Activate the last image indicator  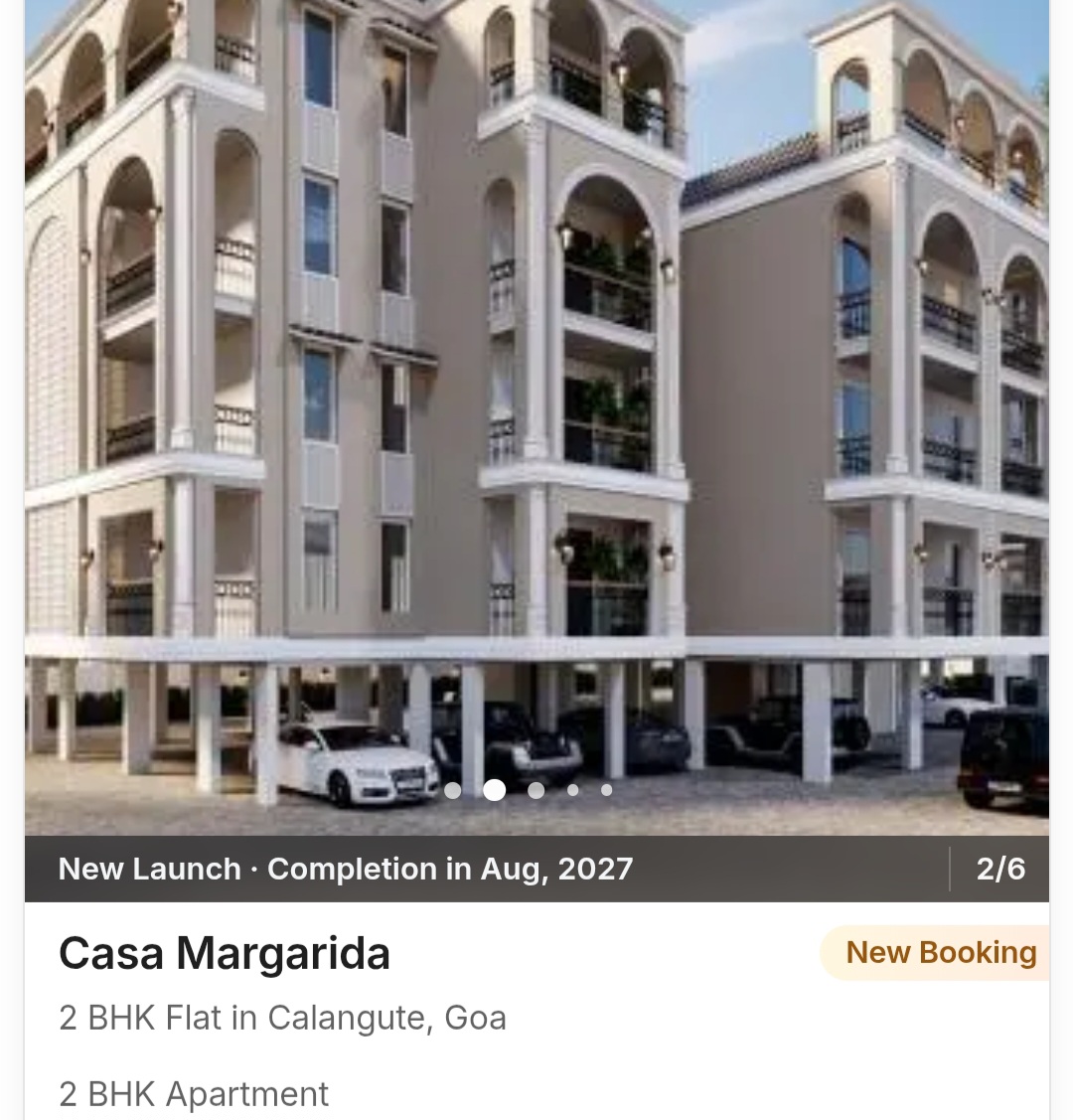pos(606,790)
